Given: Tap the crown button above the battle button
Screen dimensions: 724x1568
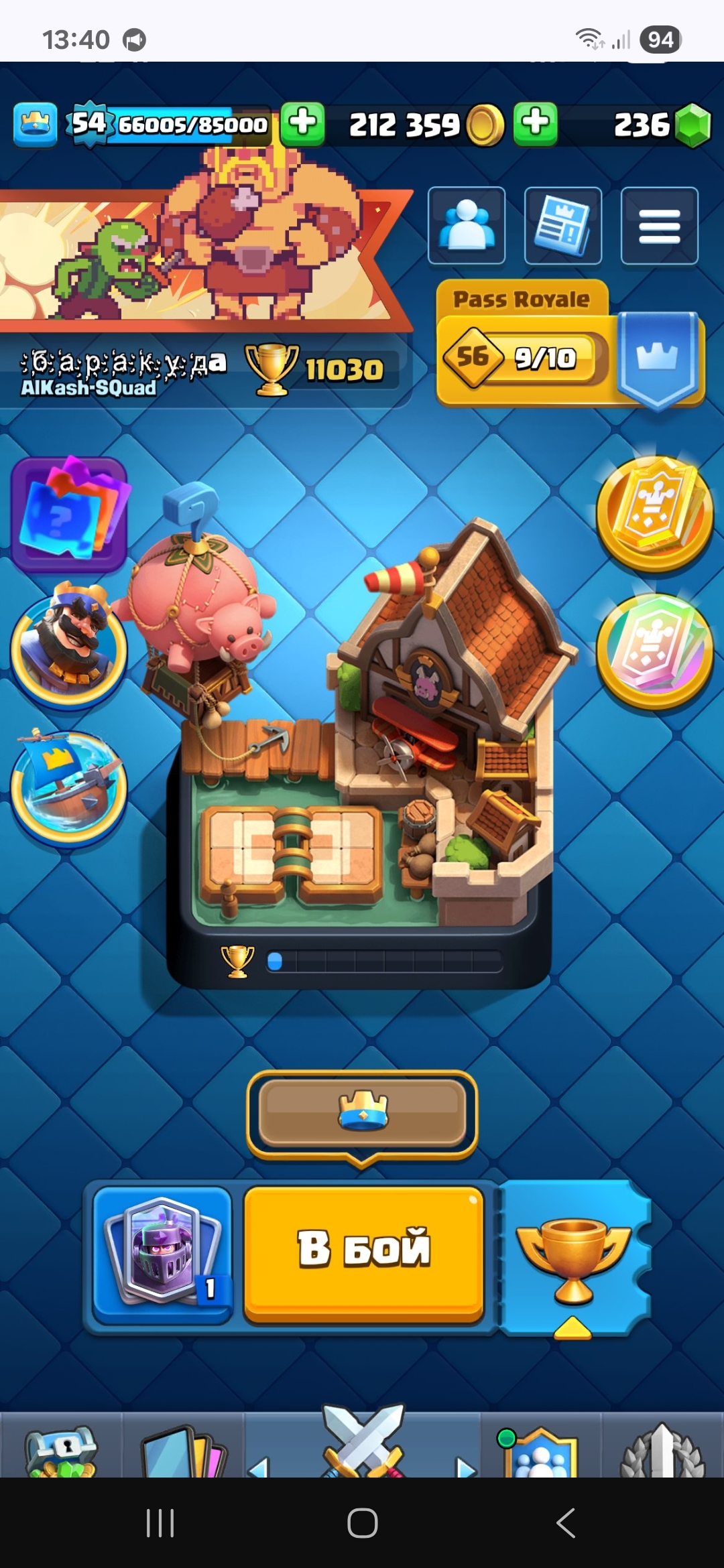Looking at the screenshot, I should point(362,1112).
